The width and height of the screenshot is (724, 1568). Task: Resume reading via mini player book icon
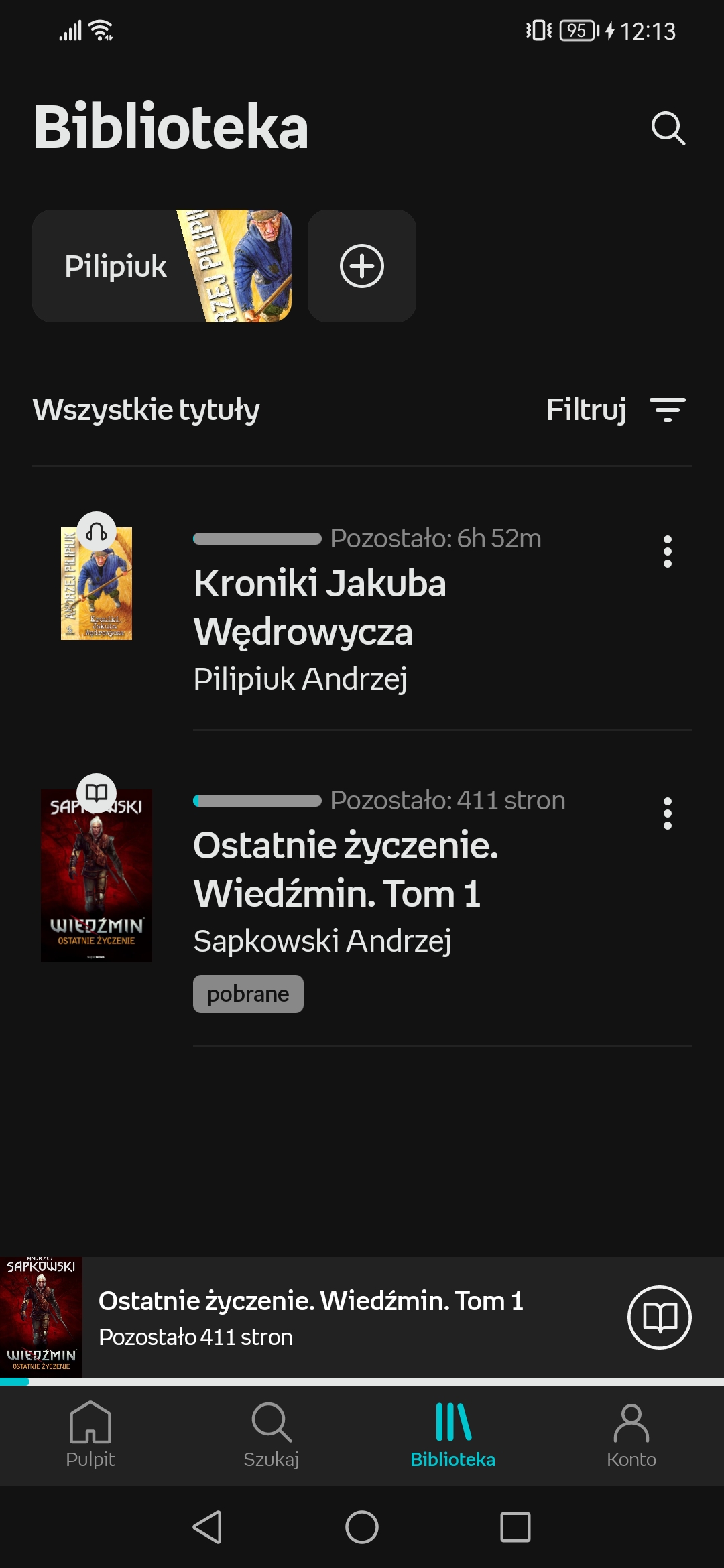[659, 1317]
